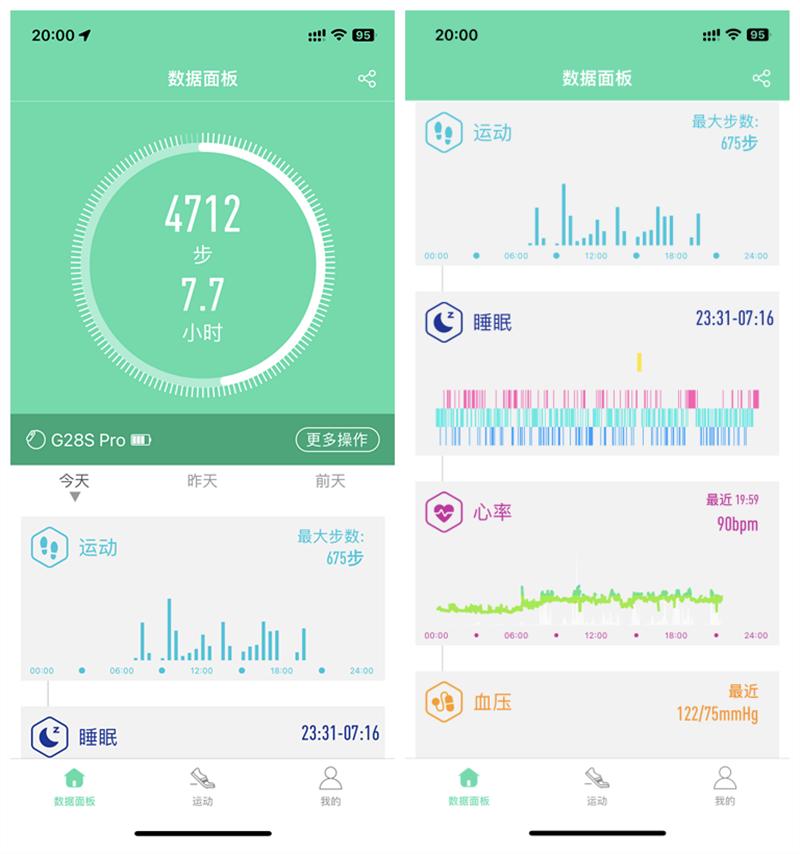Expand 更多操作 for more actions
This screenshot has height=854, width=800.
336,437
